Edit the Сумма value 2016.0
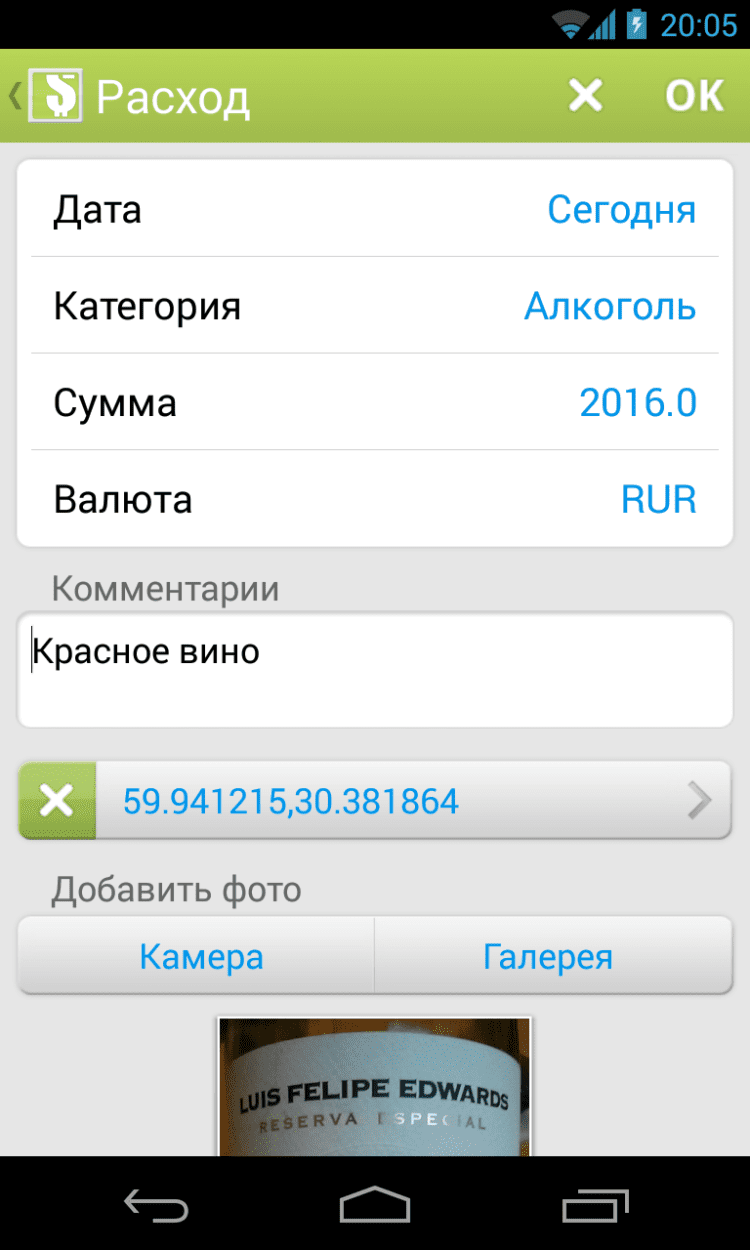Viewport: 750px width, 1250px height. 375,403
